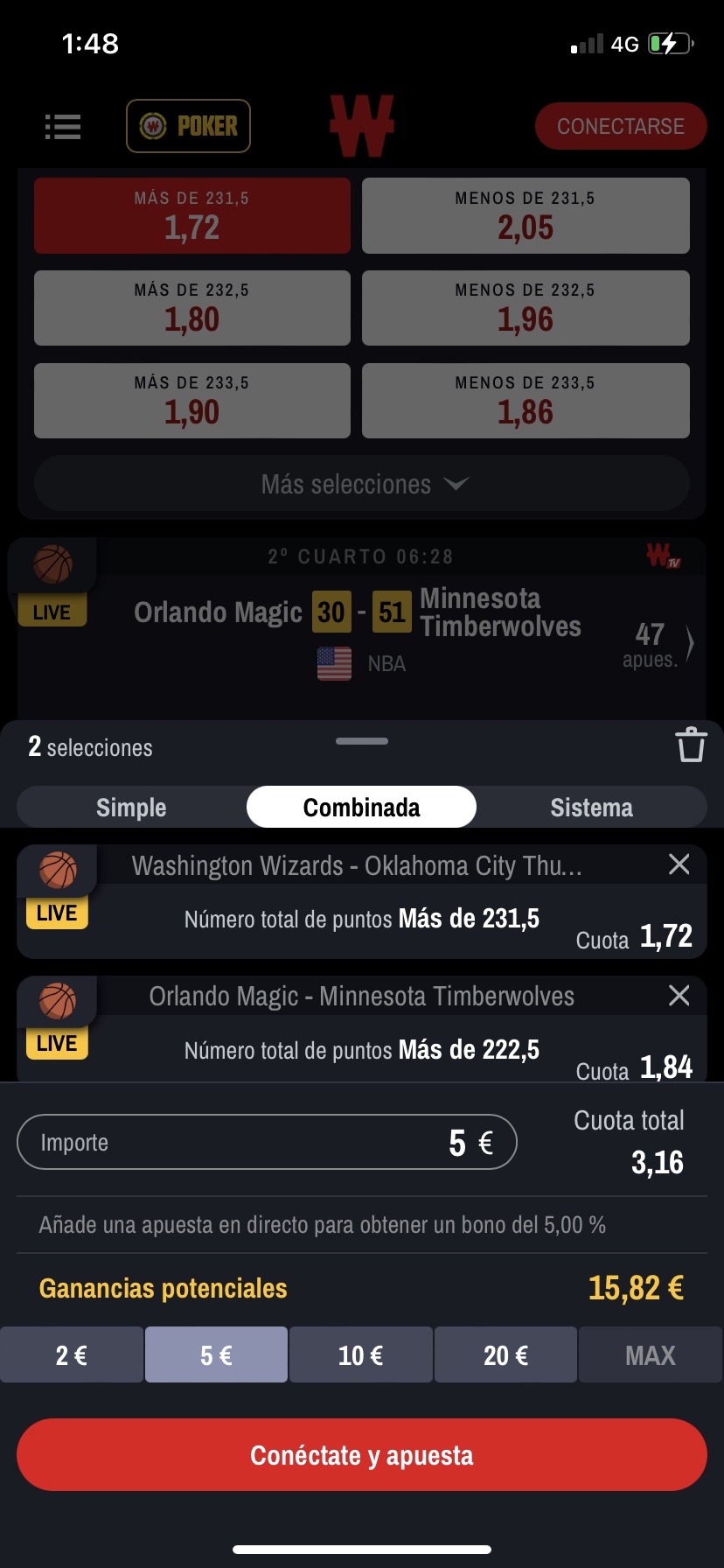The image size is (724, 1568).
Task: Choose the MAX stake
Action: pyautogui.click(x=651, y=1354)
